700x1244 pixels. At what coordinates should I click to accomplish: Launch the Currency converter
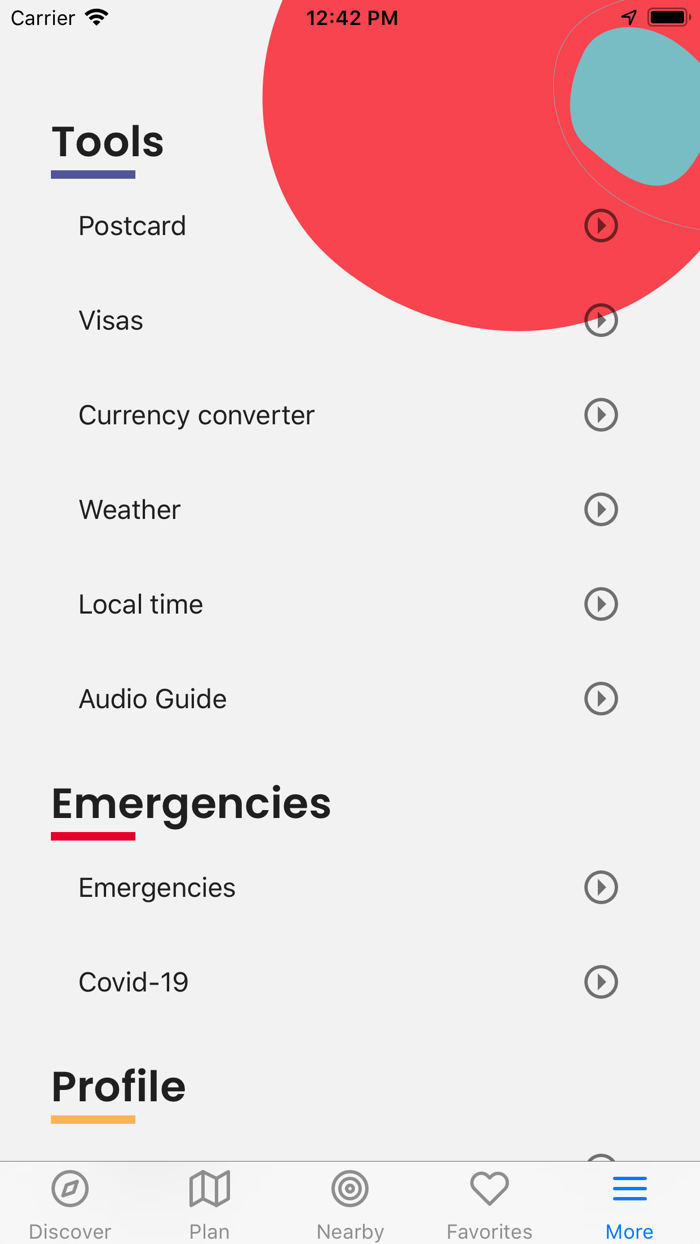(x=349, y=415)
